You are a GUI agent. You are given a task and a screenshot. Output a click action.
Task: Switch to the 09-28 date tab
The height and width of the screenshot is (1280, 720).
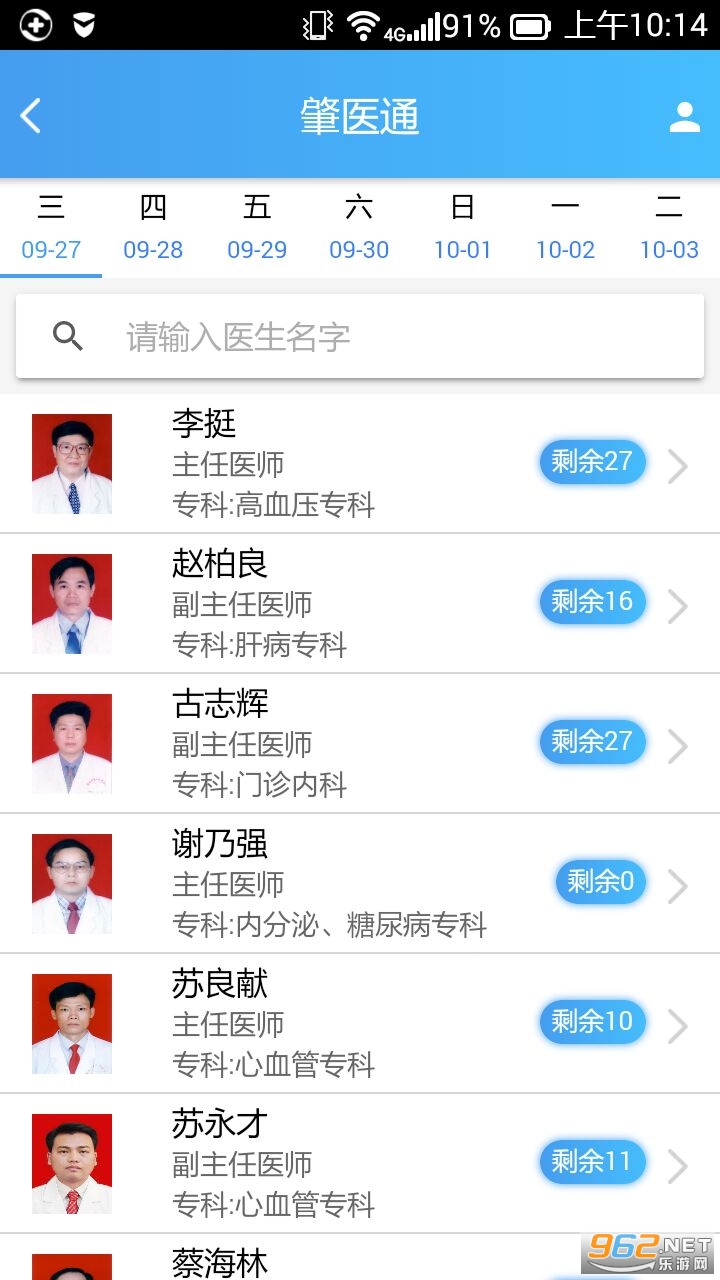click(153, 228)
